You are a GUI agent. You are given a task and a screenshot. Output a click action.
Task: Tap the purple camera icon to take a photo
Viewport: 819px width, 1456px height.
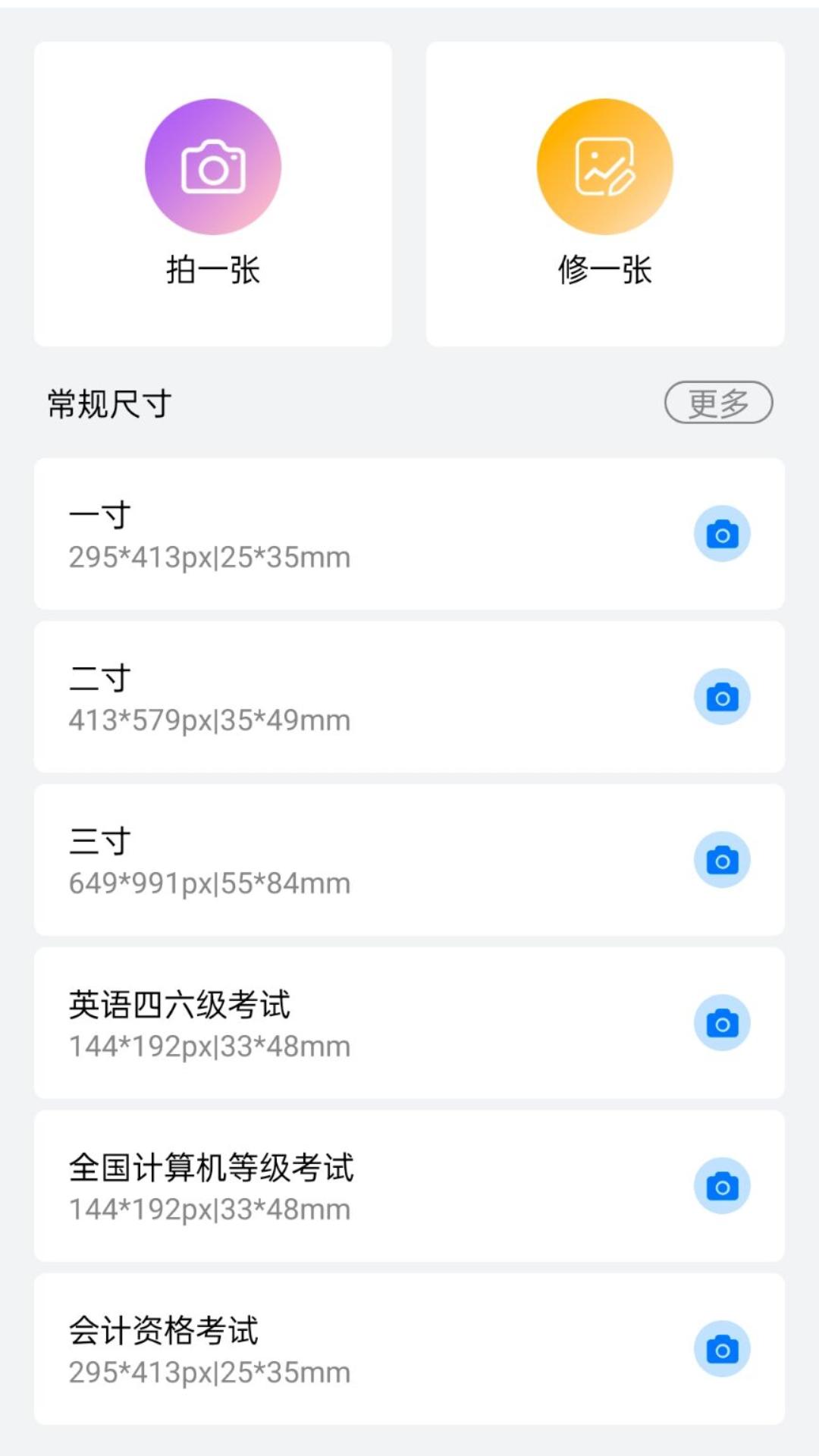pos(213,167)
